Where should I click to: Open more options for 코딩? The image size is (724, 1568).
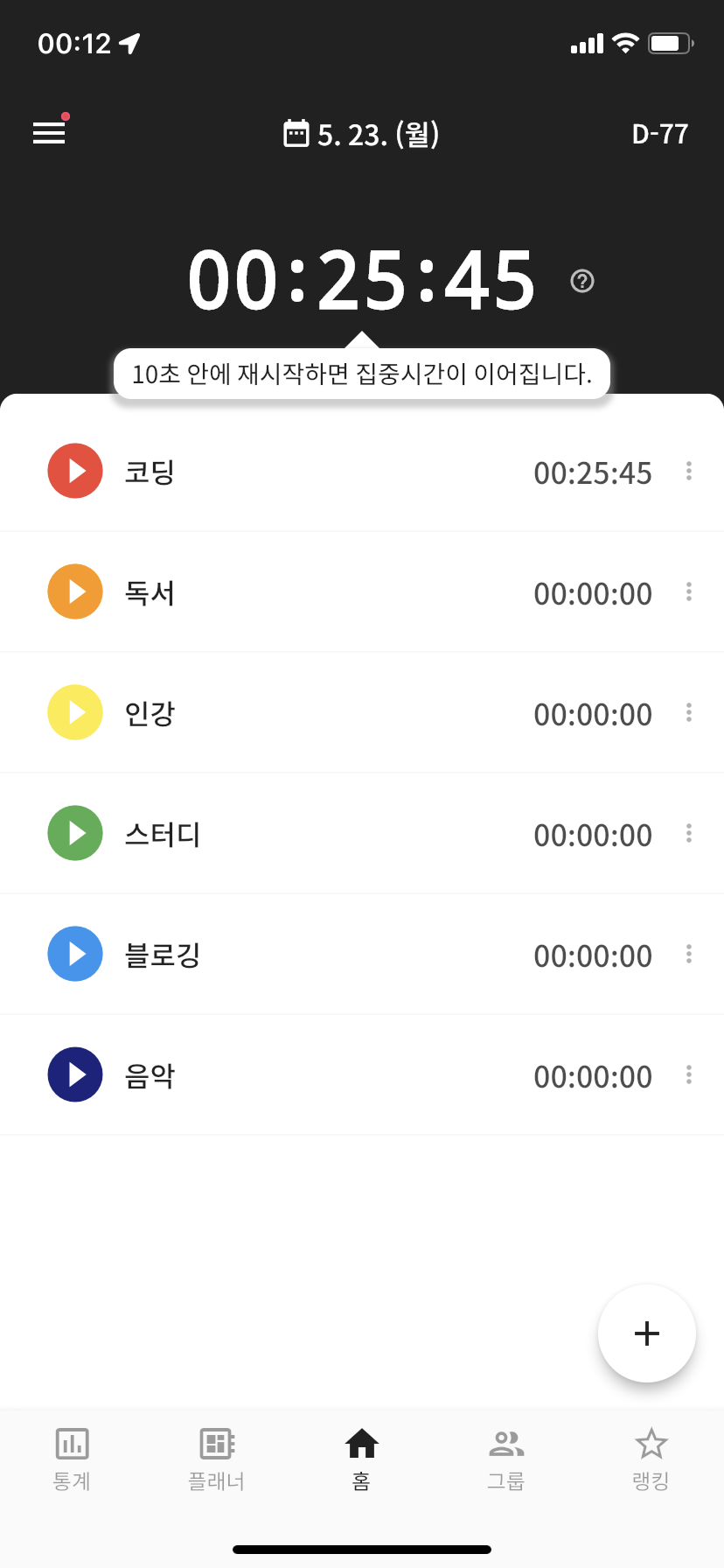689,472
